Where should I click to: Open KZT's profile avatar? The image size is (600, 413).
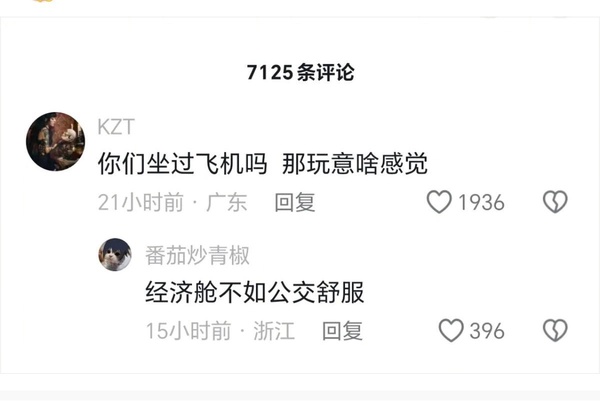(x=55, y=141)
